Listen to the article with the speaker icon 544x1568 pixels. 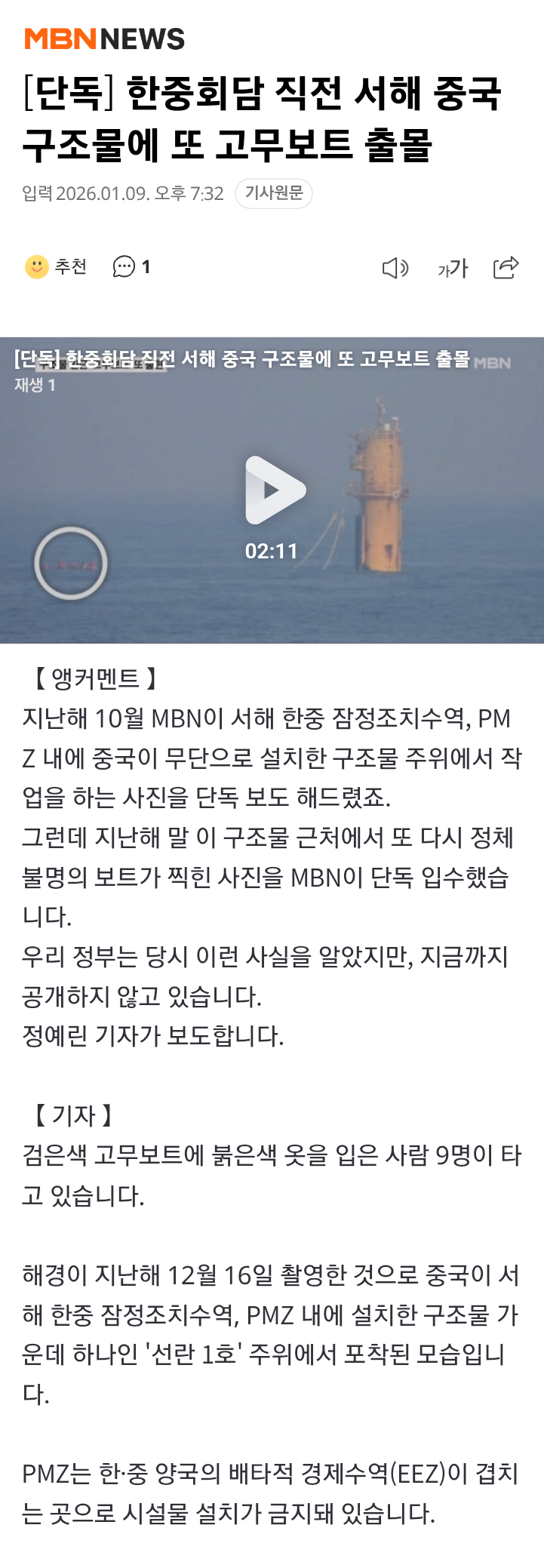(x=395, y=268)
